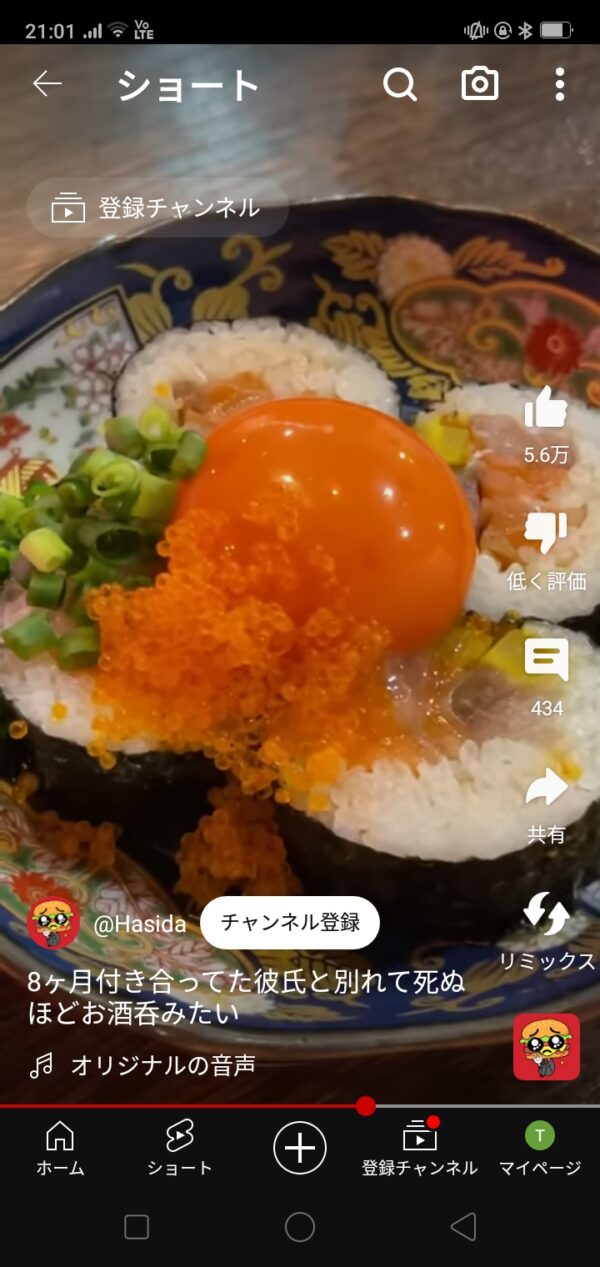
Task: Tap the 登録チャンネル chip
Action: [157, 208]
